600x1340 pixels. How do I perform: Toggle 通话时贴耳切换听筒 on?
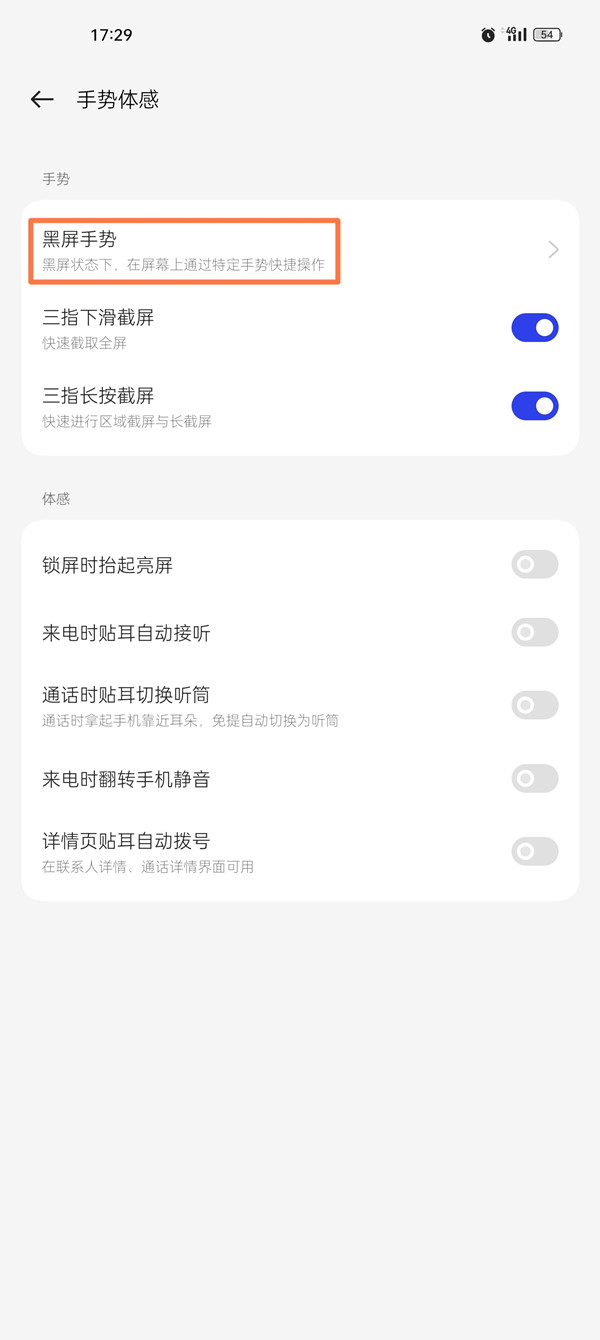(x=534, y=705)
